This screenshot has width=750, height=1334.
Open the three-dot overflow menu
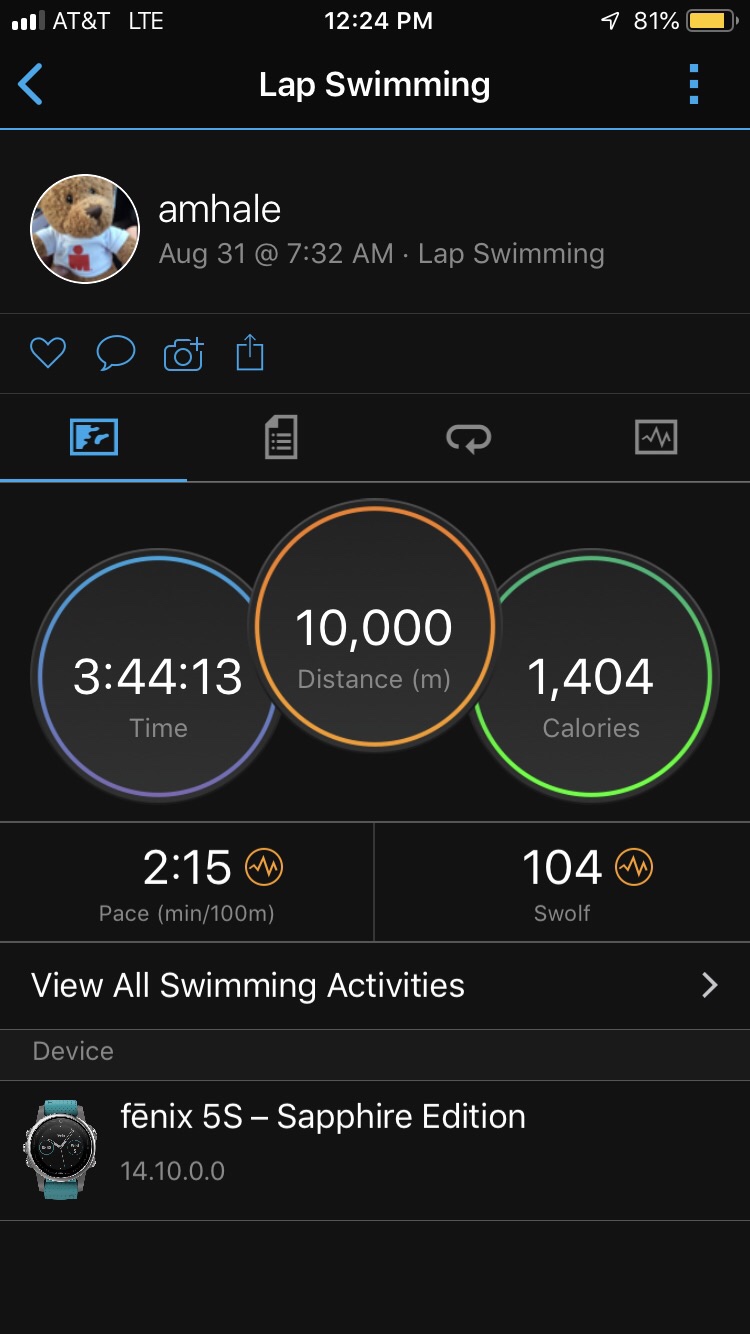[x=694, y=85]
